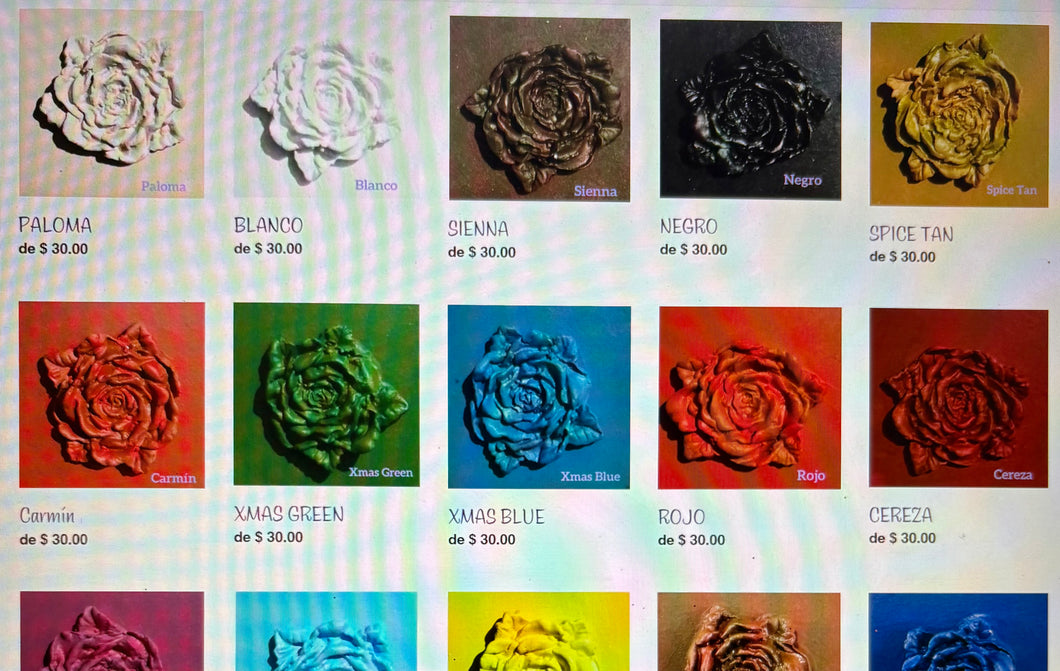This screenshot has height=671, width=1060.
Task: Open the Sienna rose product card
Action: (x=540, y=108)
